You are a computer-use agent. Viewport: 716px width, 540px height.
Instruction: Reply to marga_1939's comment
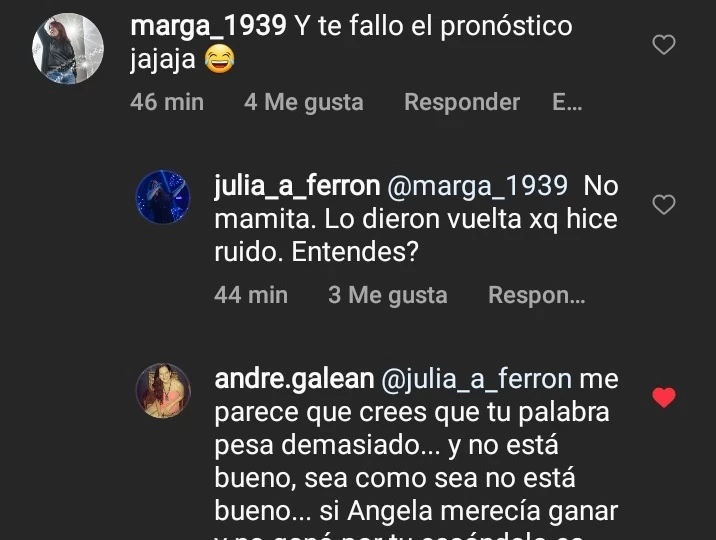[x=461, y=102]
